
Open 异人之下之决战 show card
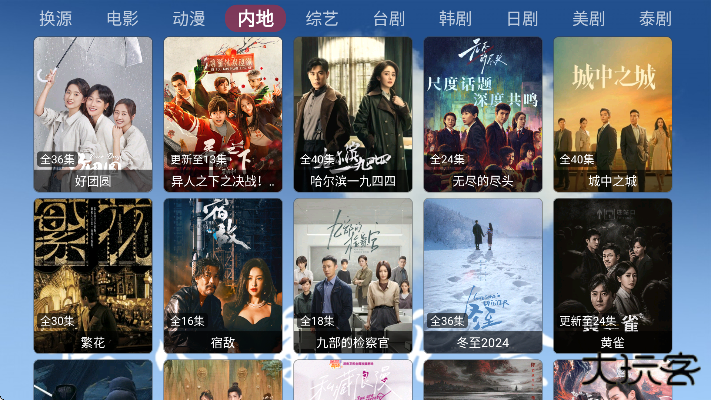coord(223,113)
